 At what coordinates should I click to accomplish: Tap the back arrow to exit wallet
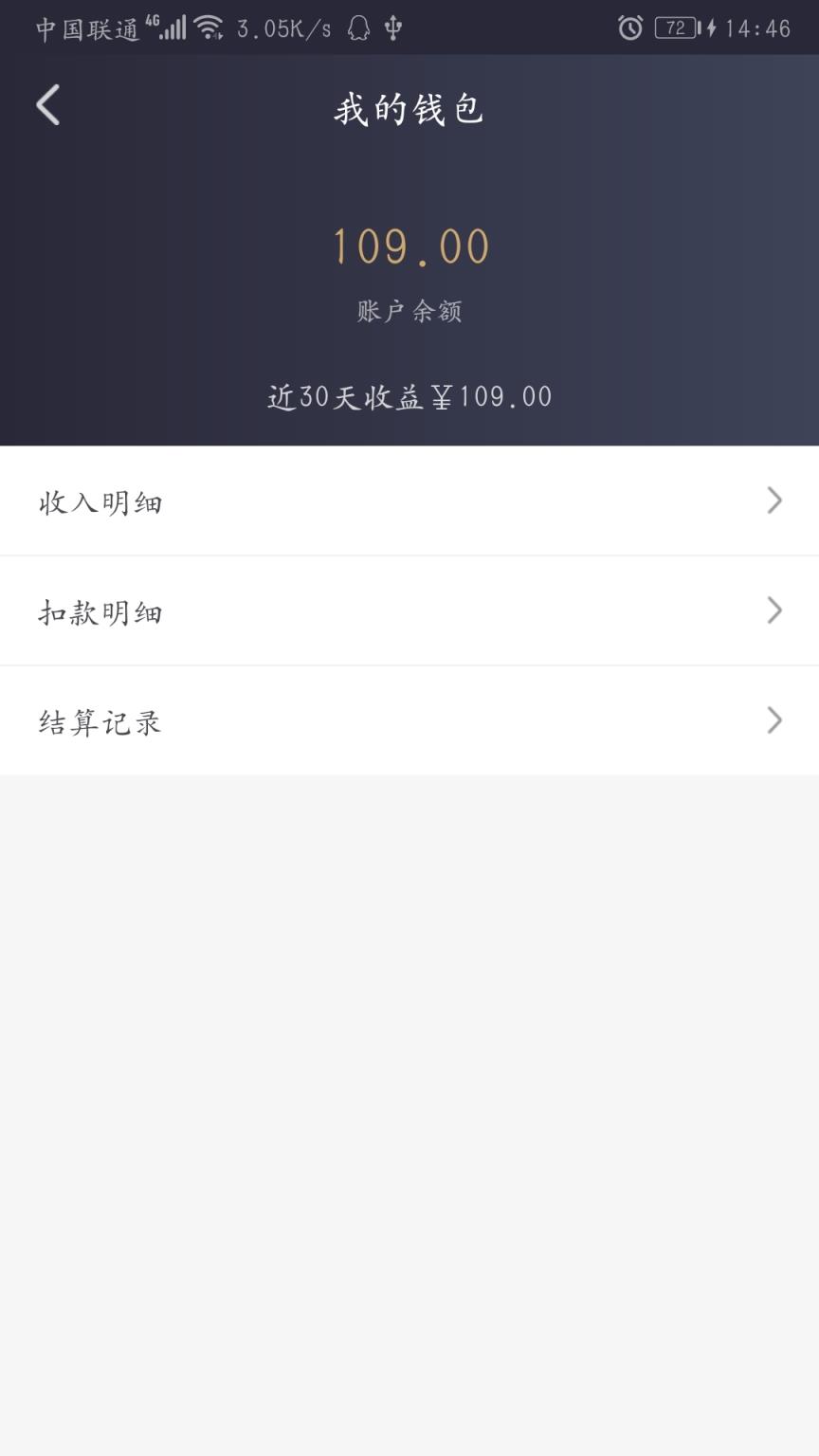(x=47, y=104)
